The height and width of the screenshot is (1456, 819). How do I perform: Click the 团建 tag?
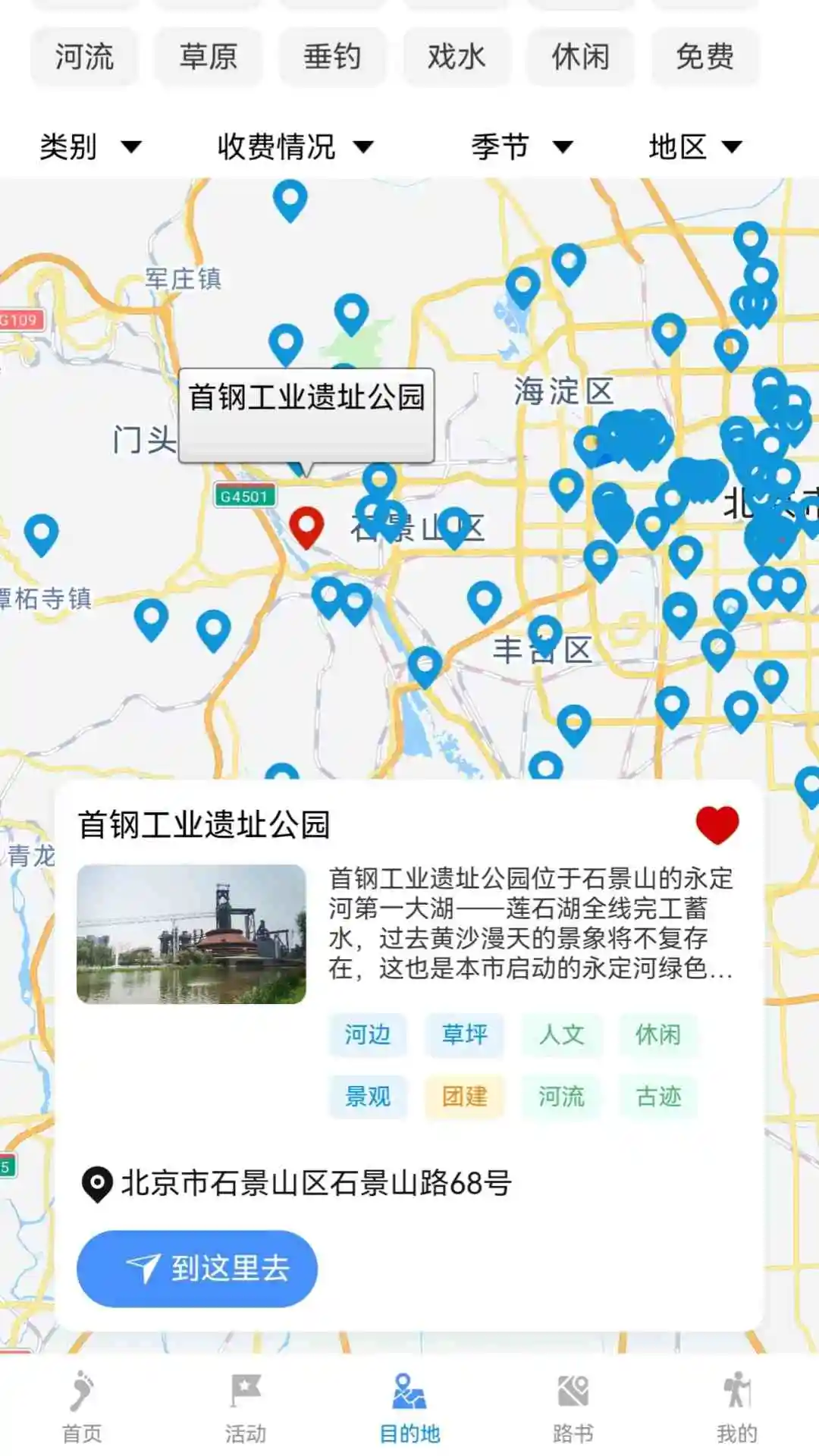point(464,1097)
